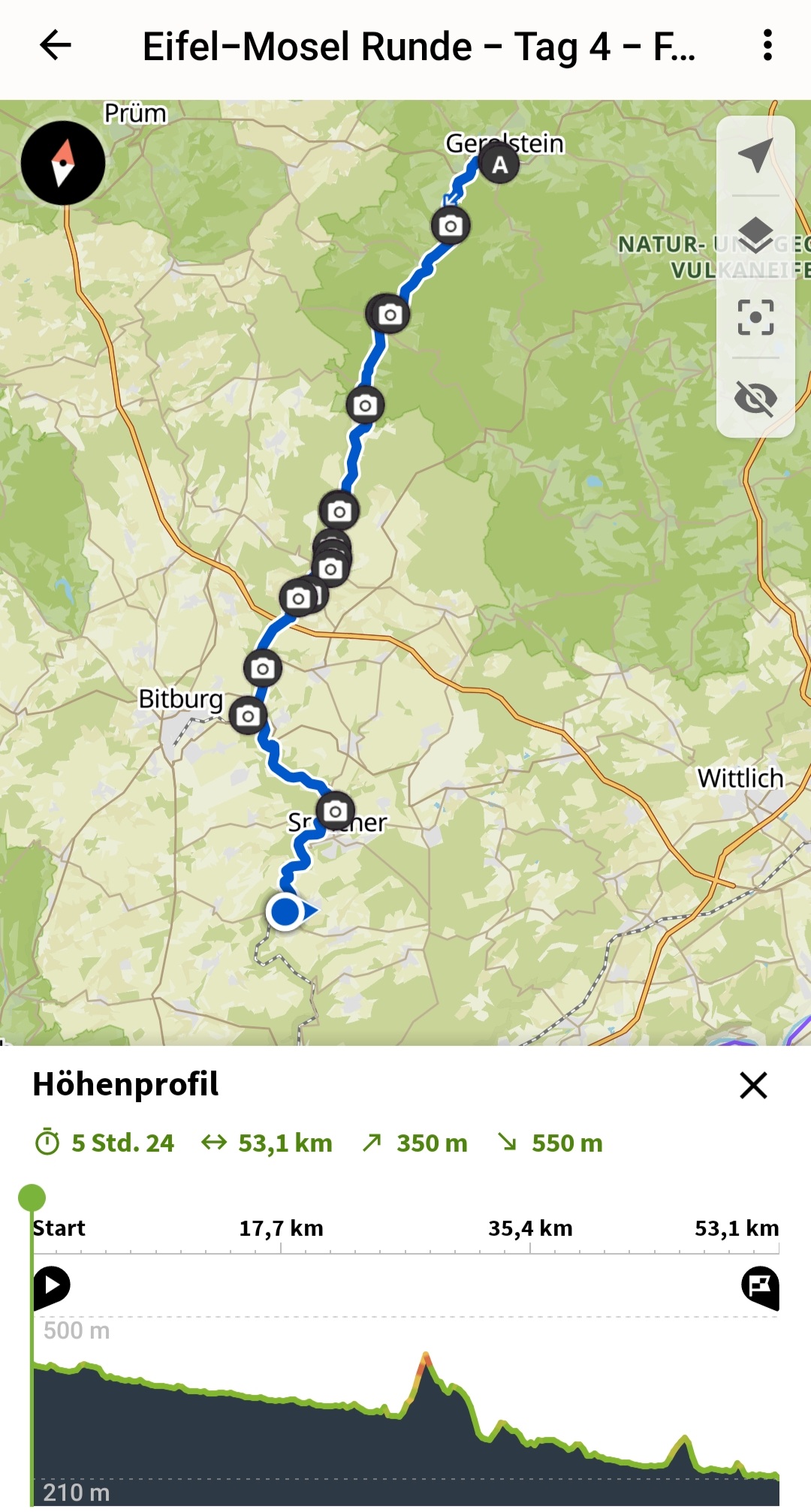Image resolution: width=811 pixels, height=1512 pixels.
Task: Hide photo markers on the map
Action: (755, 397)
